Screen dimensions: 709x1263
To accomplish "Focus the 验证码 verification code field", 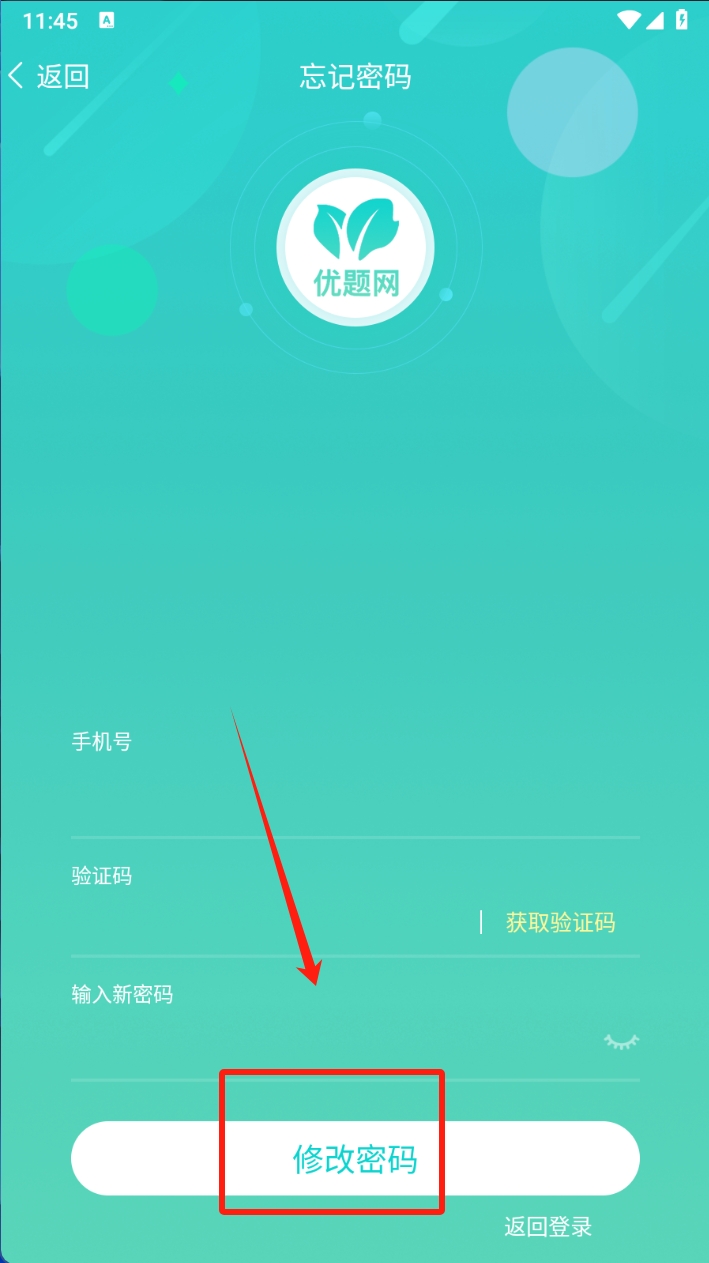I will click(270, 922).
